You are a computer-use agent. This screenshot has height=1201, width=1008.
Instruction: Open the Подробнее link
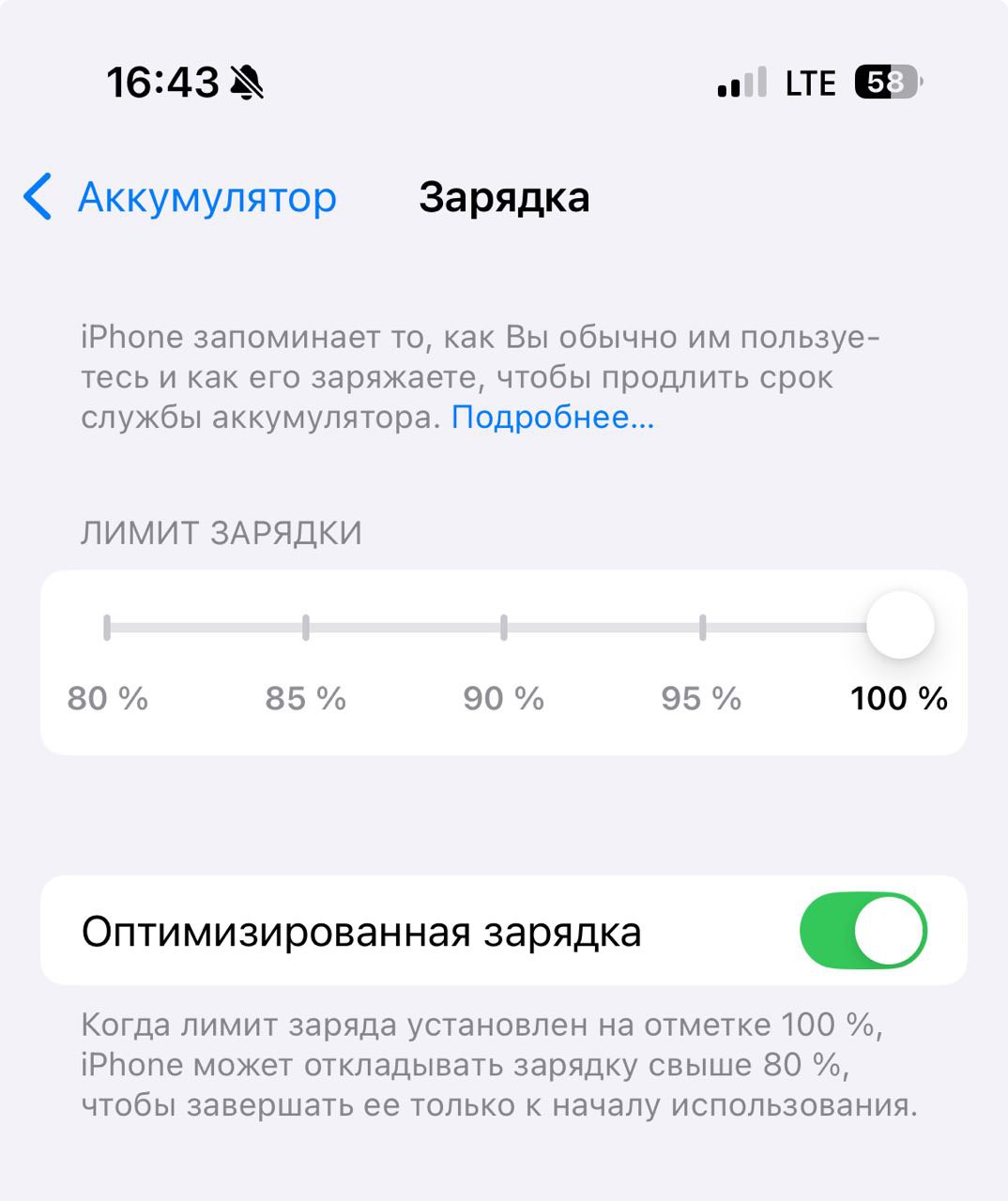coord(552,418)
